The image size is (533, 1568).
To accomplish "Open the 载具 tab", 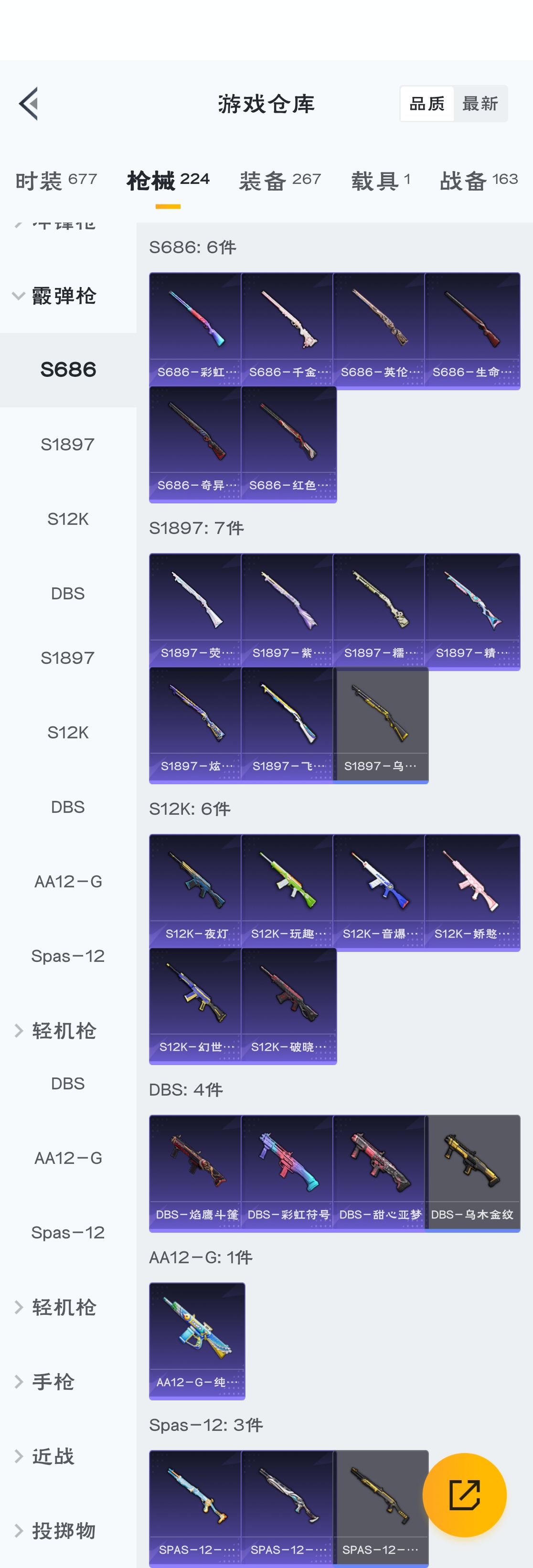I will 380,180.
